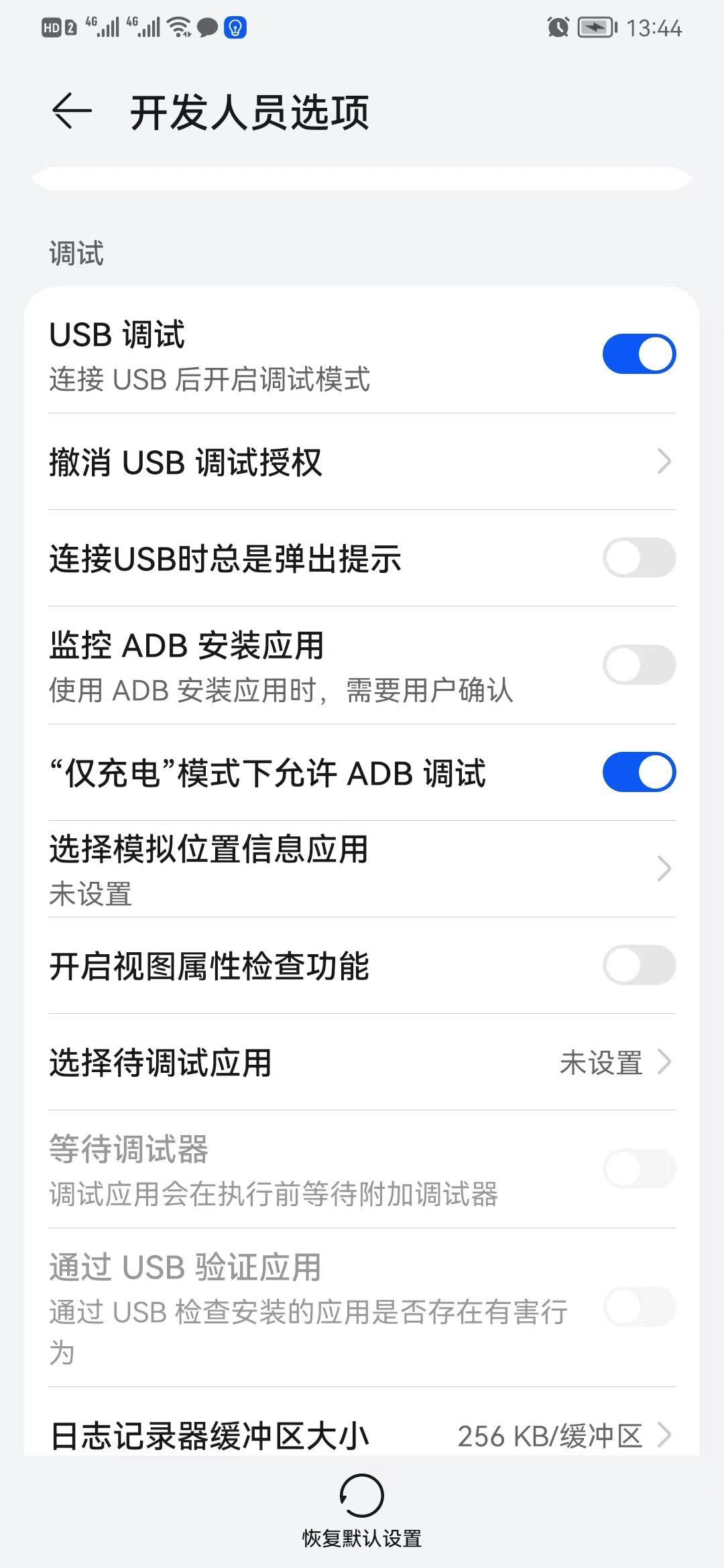Turn off the USB 调试 switch
The image size is (724, 1568).
(638, 354)
